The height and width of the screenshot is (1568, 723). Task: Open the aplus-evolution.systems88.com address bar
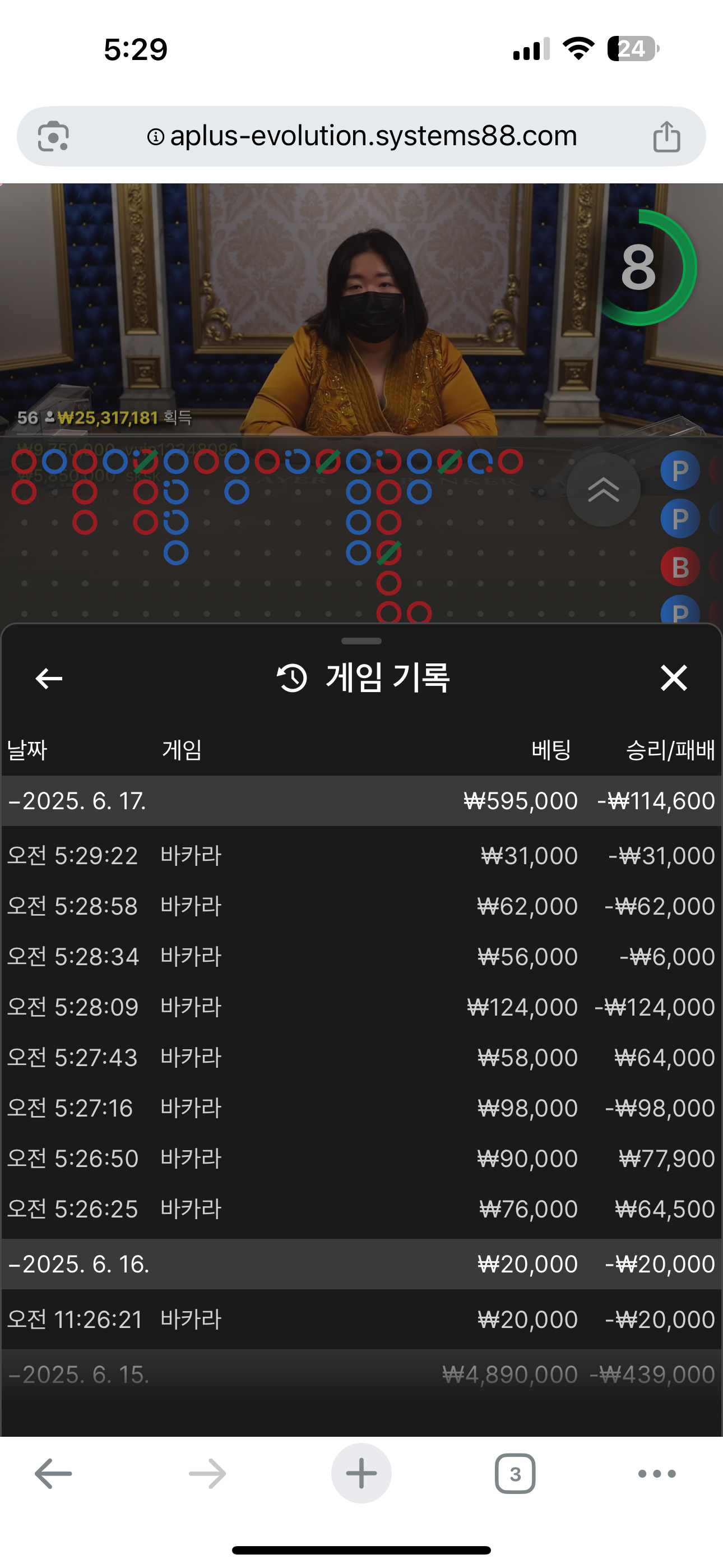(x=361, y=136)
